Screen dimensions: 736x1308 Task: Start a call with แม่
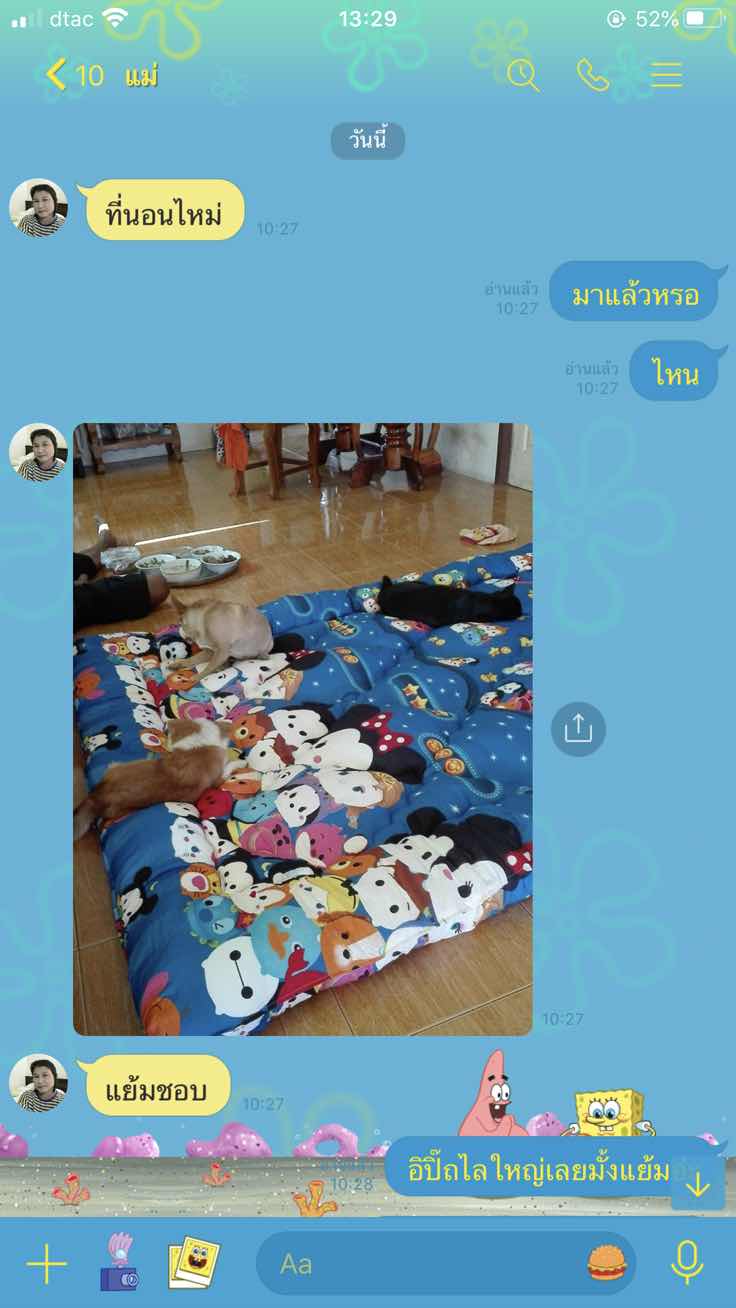[x=593, y=75]
